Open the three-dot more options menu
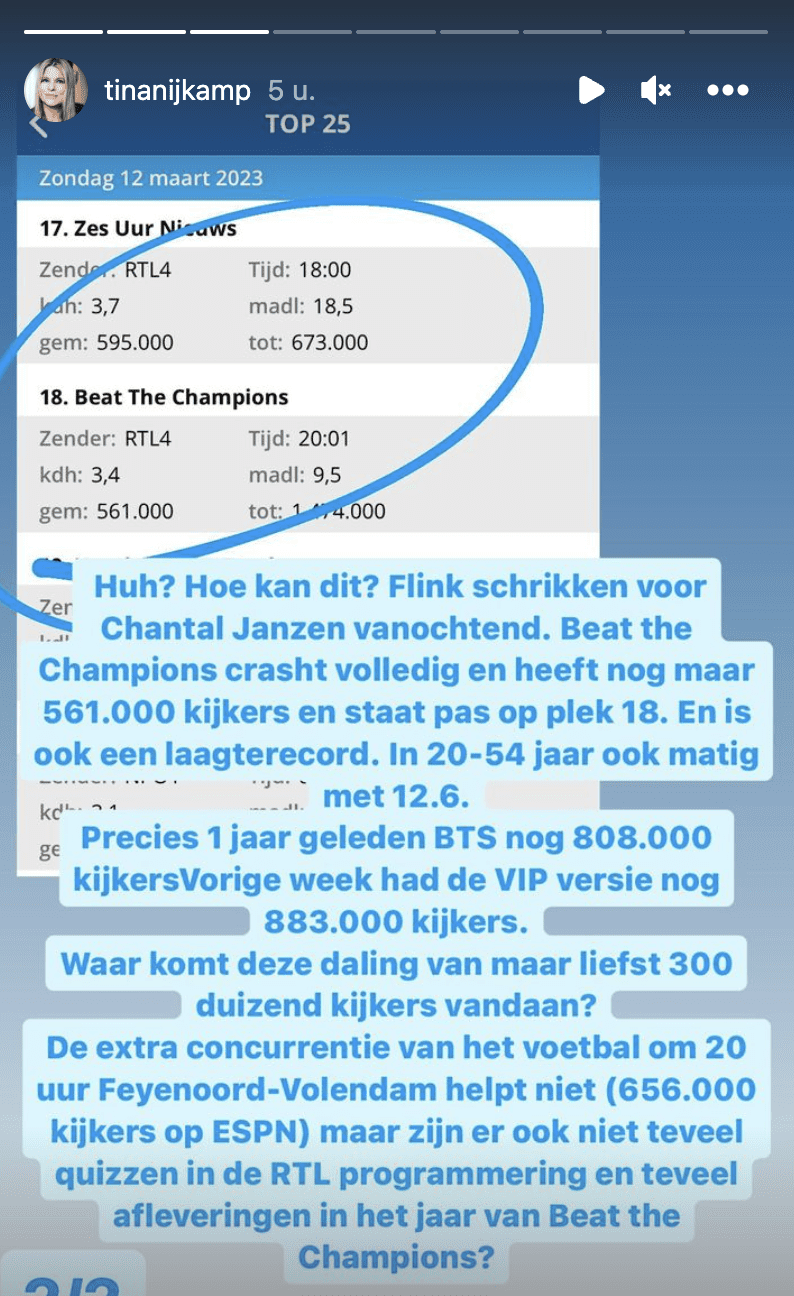This screenshot has width=794, height=1296. click(x=727, y=90)
